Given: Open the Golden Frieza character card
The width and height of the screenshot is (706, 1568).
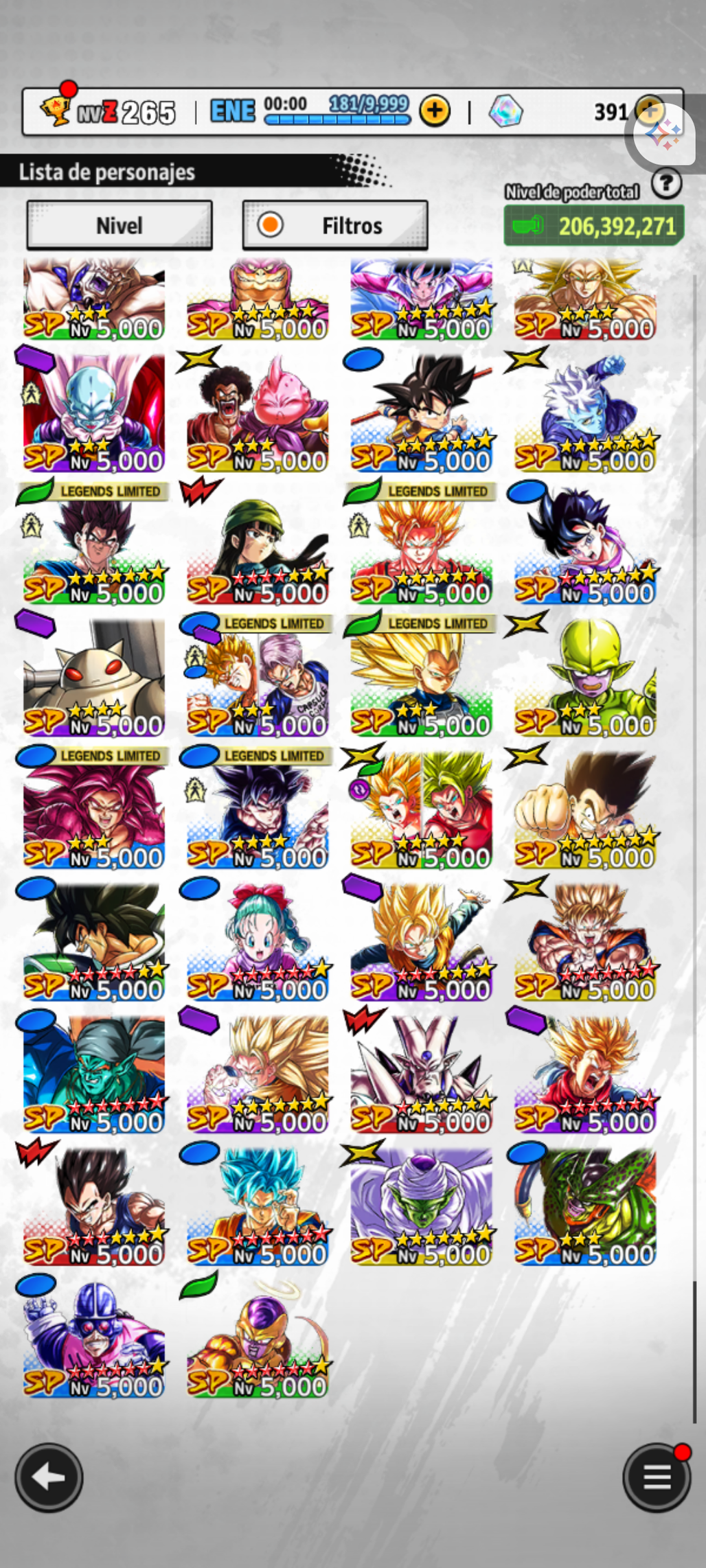Looking at the screenshot, I should point(257,1338).
